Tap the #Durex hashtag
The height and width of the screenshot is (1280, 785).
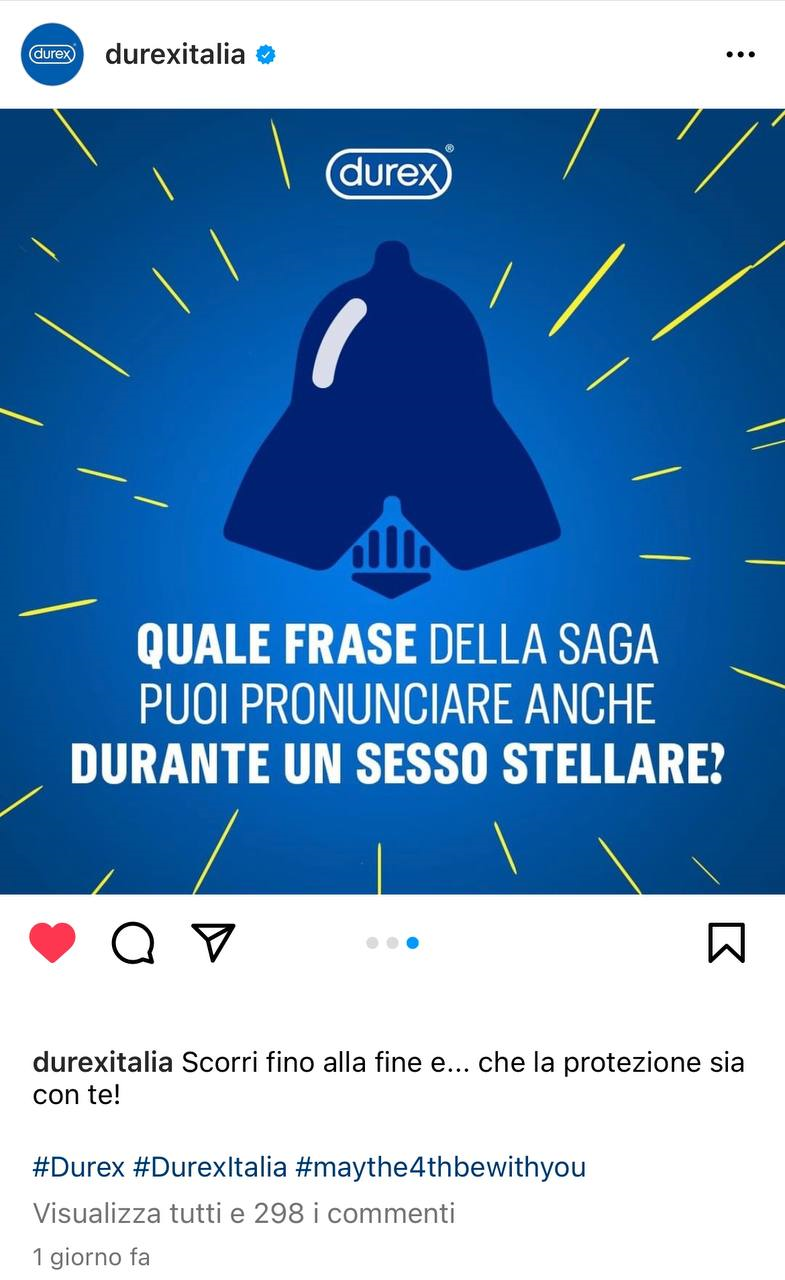79,1167
